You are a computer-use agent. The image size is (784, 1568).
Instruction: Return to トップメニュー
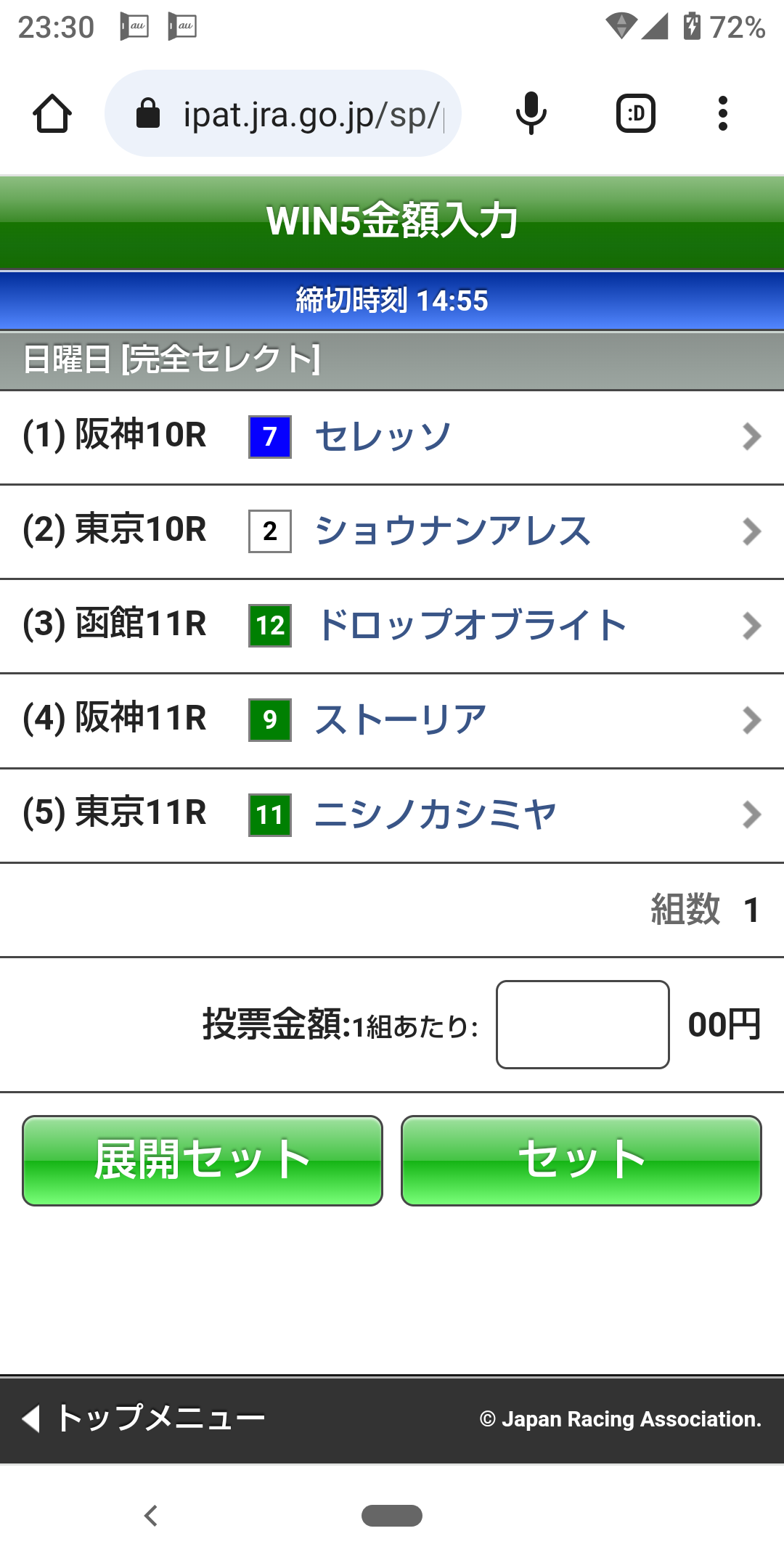pyautogui.click(x=145, y=1418)
